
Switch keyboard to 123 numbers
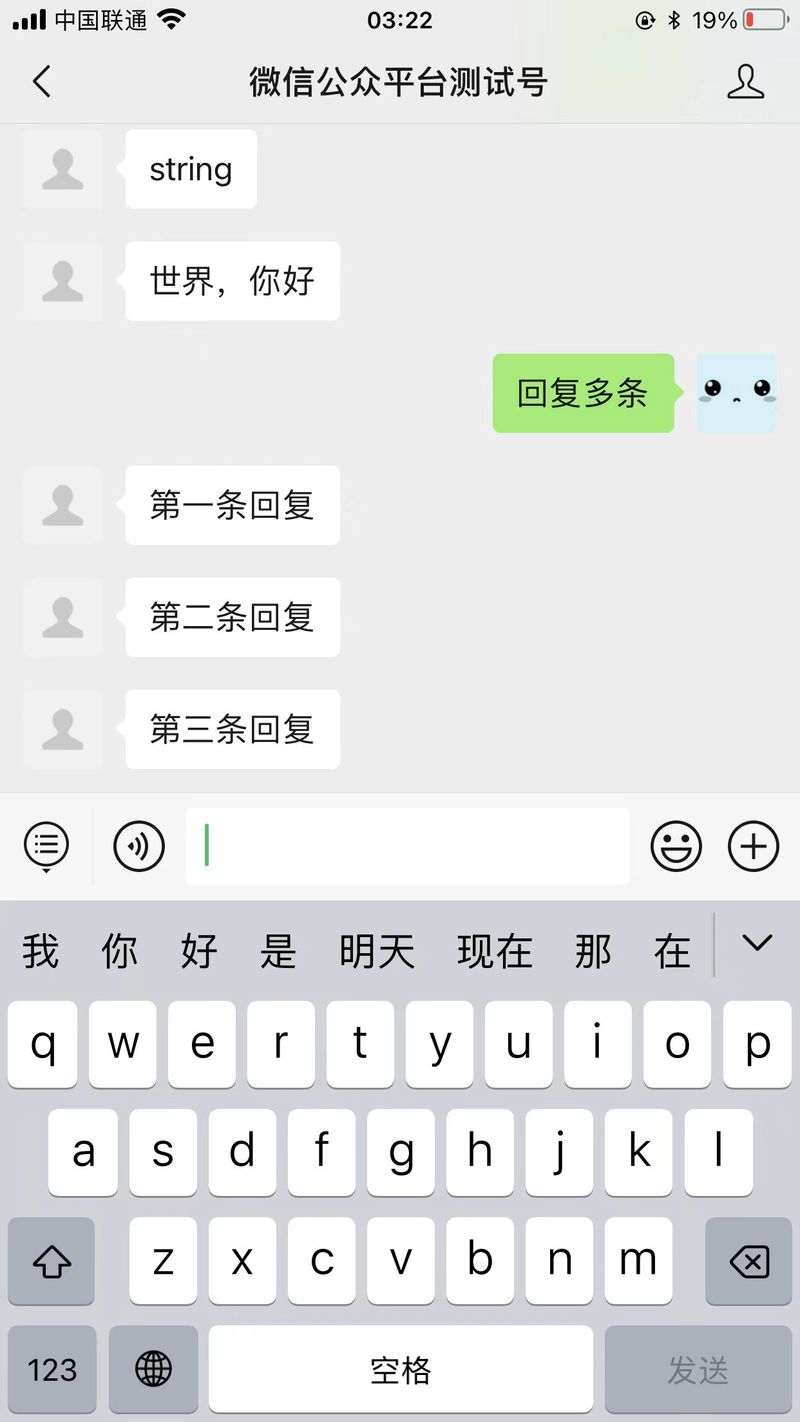52,1369
